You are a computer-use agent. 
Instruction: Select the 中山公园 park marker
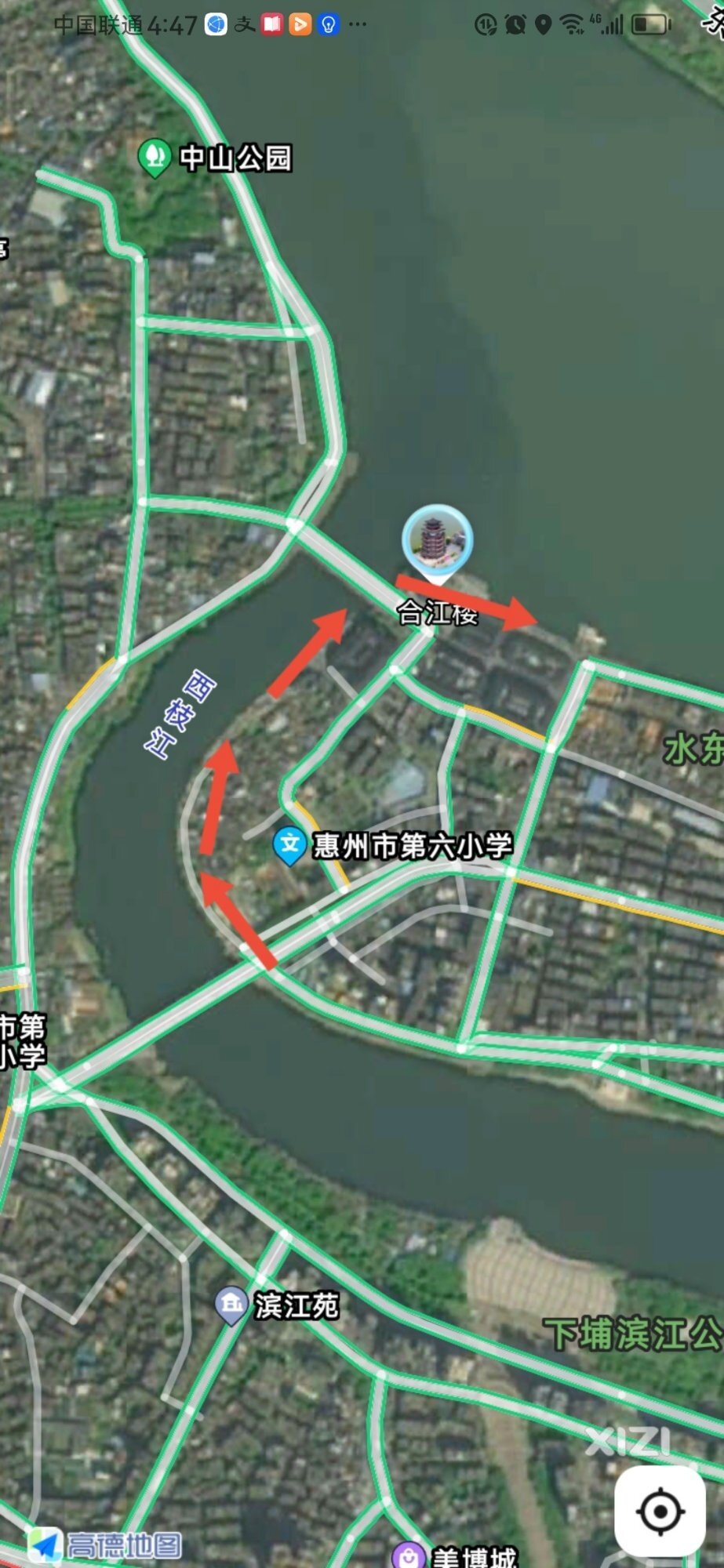[155, 157]
